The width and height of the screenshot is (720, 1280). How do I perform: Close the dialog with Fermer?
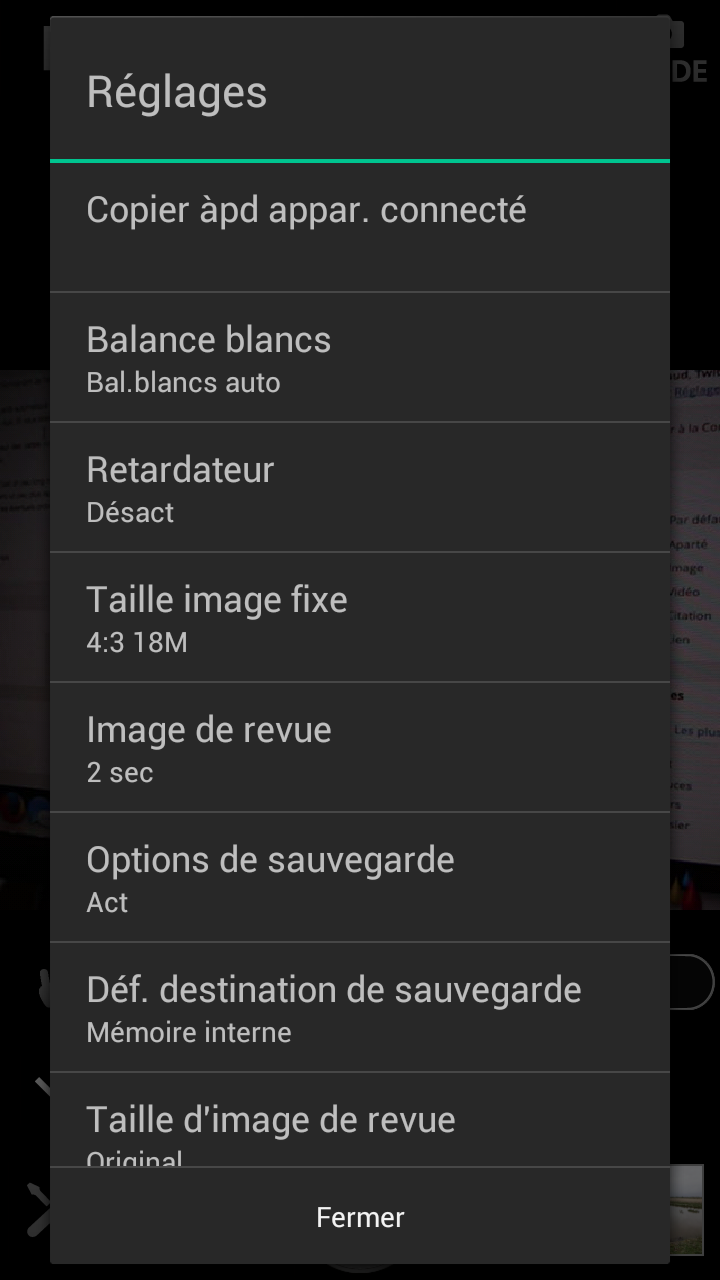coord(360,1217)
